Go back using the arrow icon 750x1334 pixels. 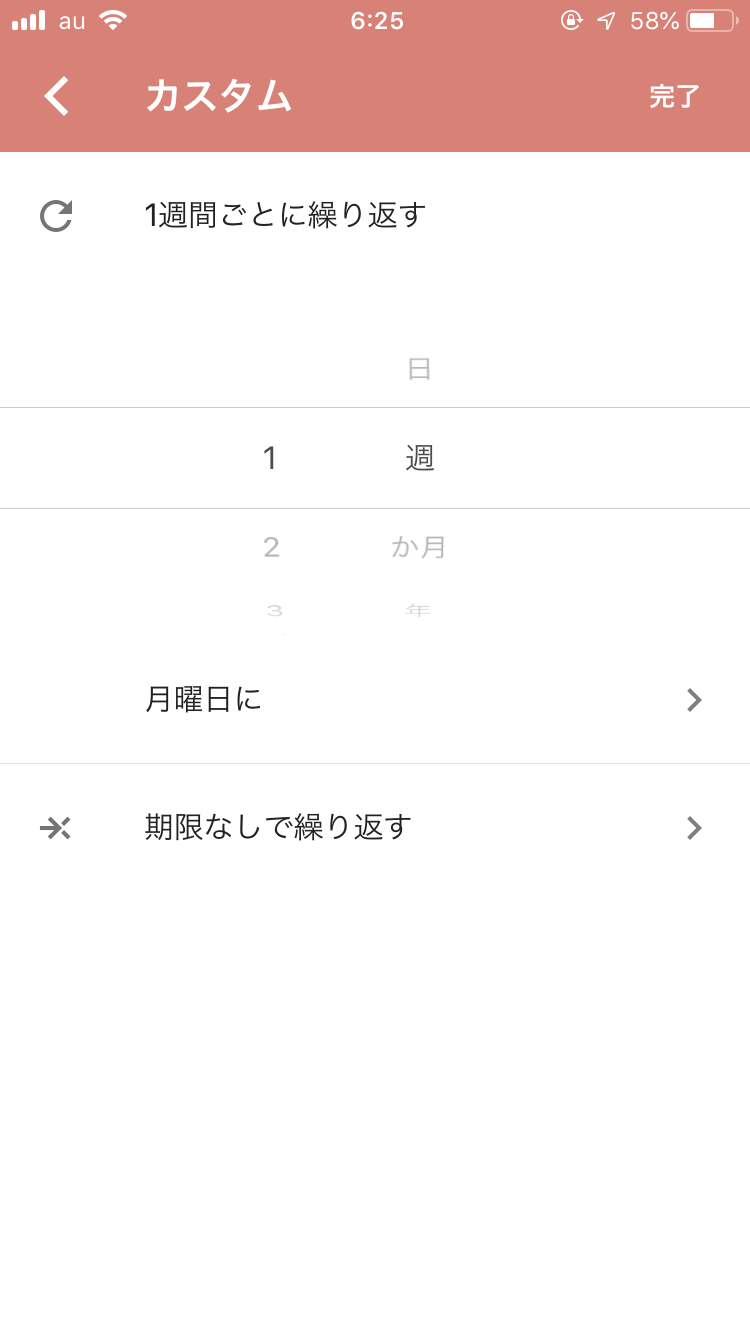click(x=57, y=96)
